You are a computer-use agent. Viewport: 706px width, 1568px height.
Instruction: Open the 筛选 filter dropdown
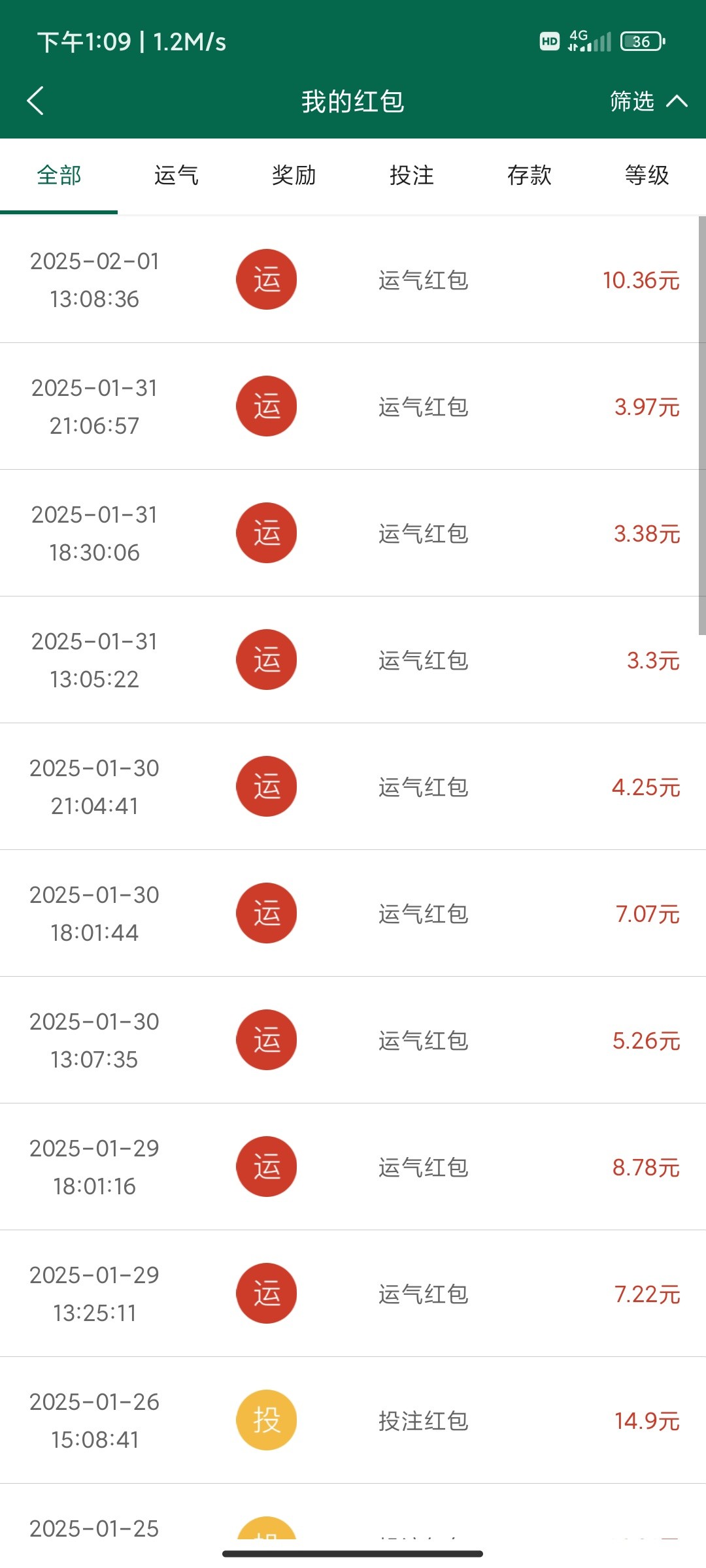(x=647, y=101)
